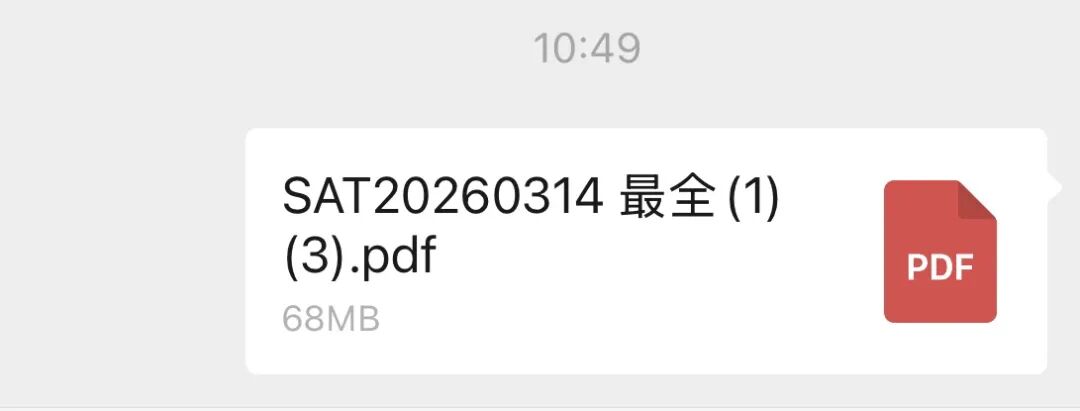Open the SAT20260314 PDF file message
Image resolution: width=1080 pixels, height=411 pixels.
pos(645,251)
